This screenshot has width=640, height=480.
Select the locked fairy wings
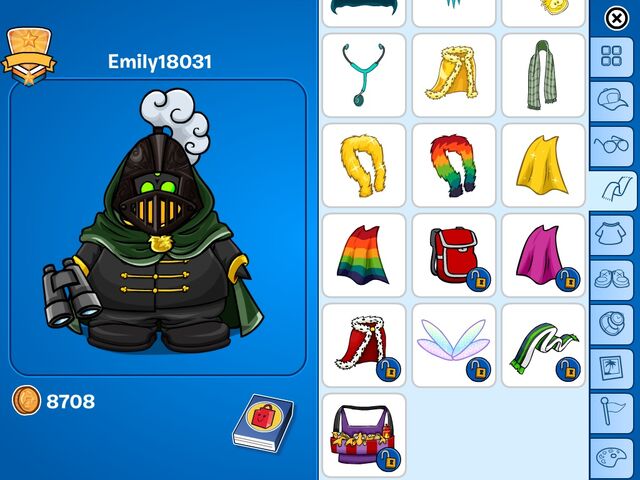click(453, 345)
